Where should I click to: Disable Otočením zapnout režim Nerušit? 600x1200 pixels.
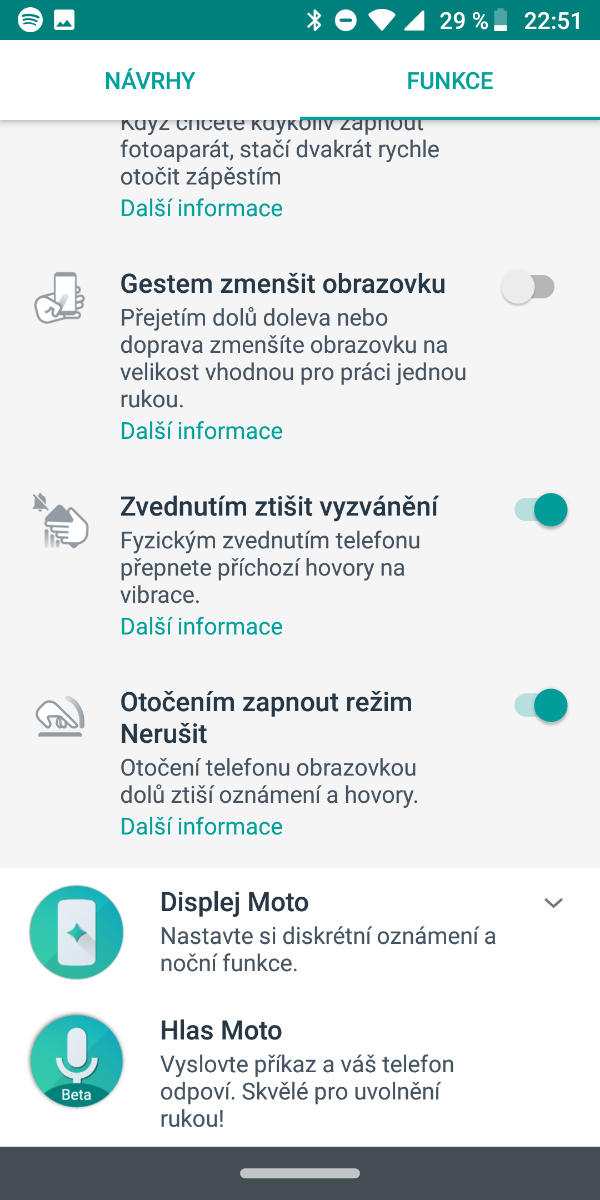click(541, 706)
